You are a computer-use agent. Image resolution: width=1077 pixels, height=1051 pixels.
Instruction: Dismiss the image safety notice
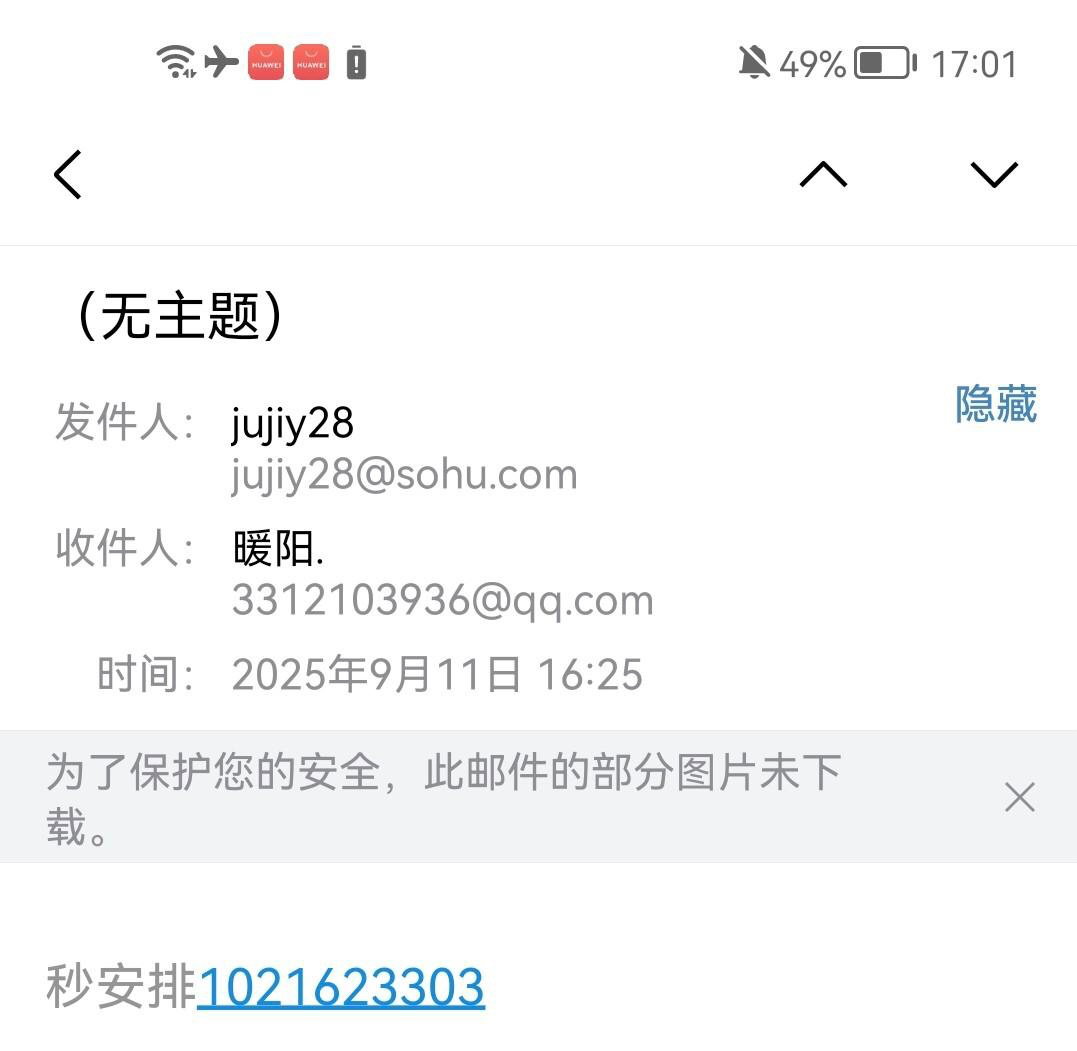pyautogui.click(x=1019, y=797)
